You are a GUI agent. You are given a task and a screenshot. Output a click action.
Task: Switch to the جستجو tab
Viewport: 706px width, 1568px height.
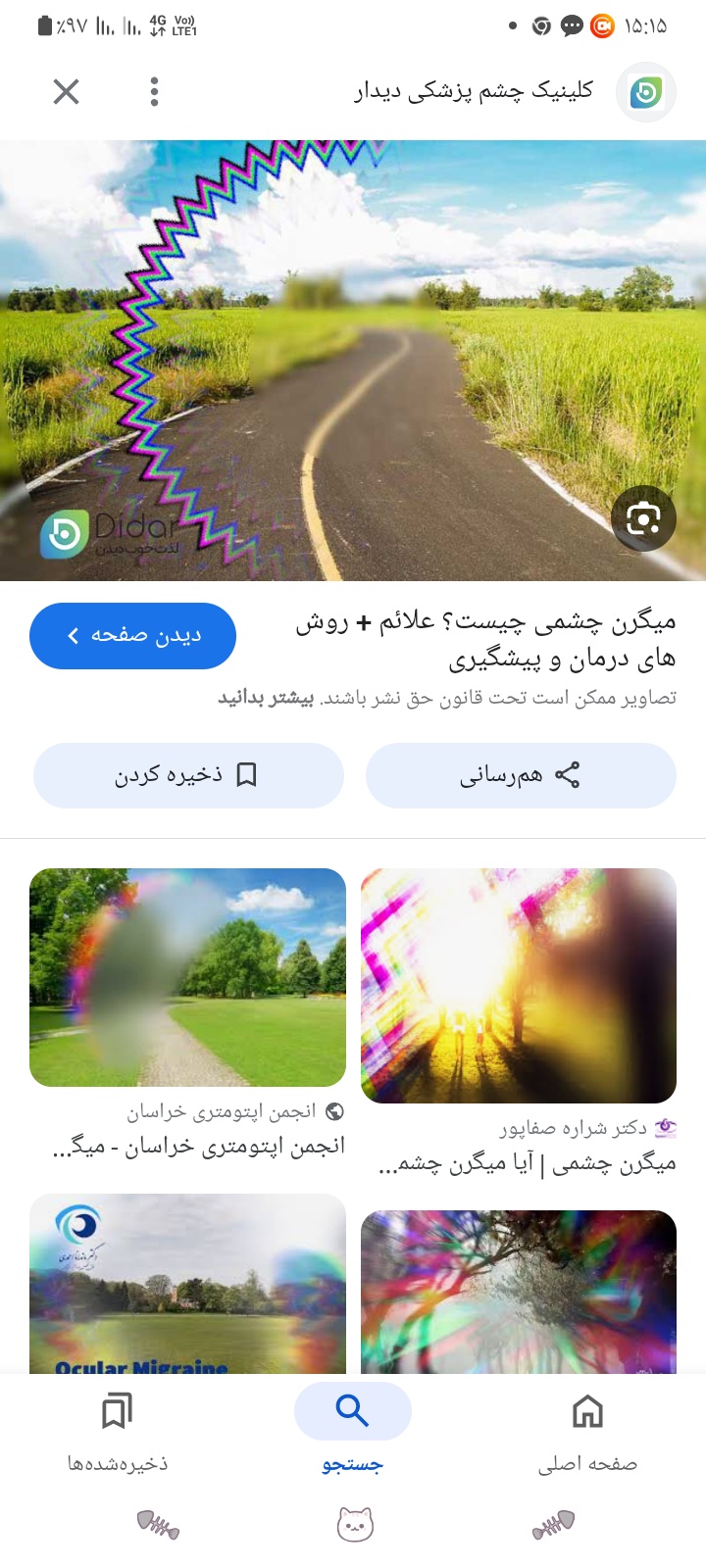tap(352, 1431)
